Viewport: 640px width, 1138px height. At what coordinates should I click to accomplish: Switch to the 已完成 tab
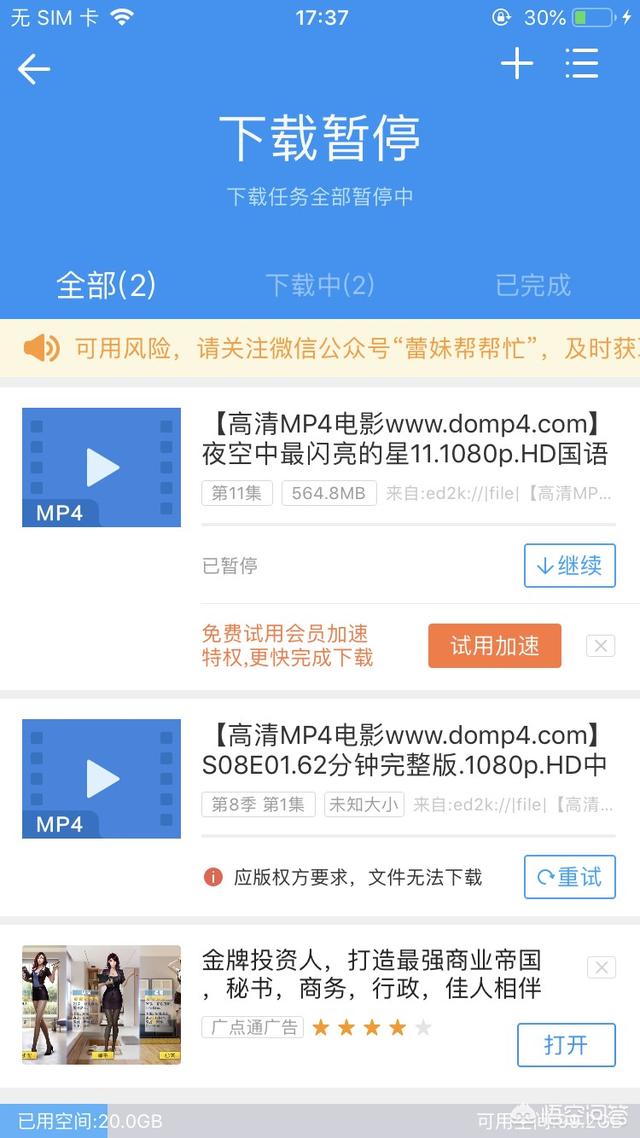533,285
